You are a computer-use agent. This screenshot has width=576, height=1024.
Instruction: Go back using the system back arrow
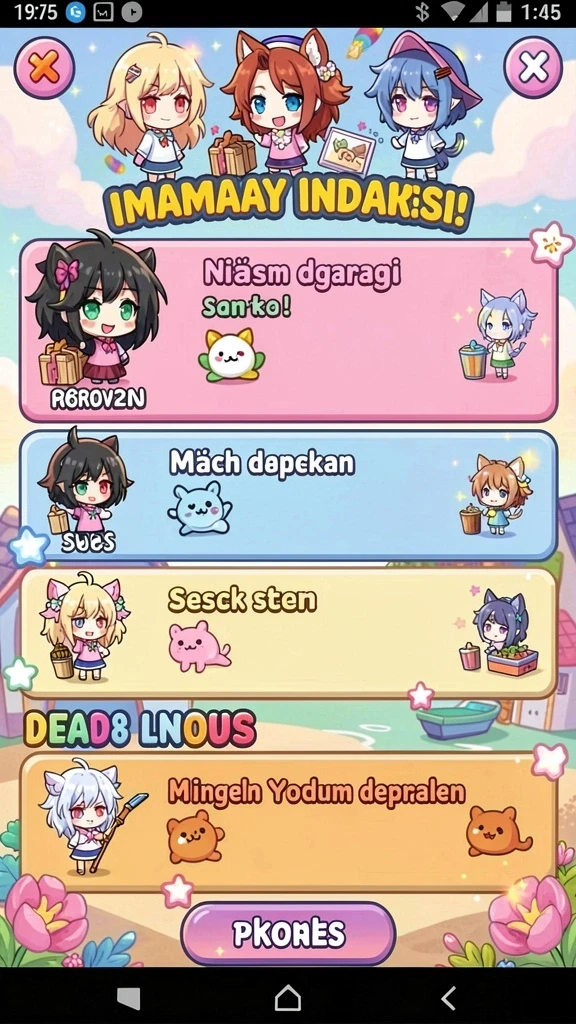[x=448, y=998]
